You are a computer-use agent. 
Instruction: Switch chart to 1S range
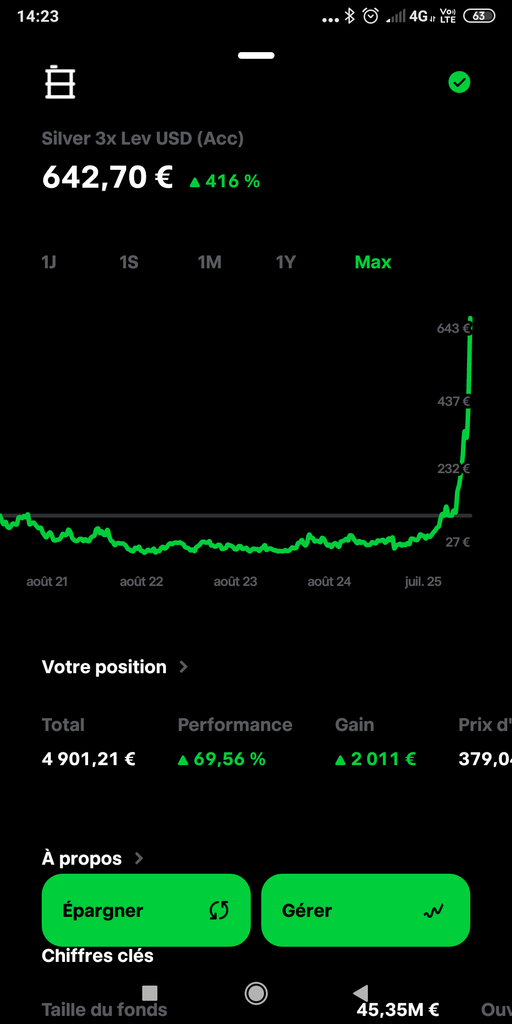tap(129, 263)
